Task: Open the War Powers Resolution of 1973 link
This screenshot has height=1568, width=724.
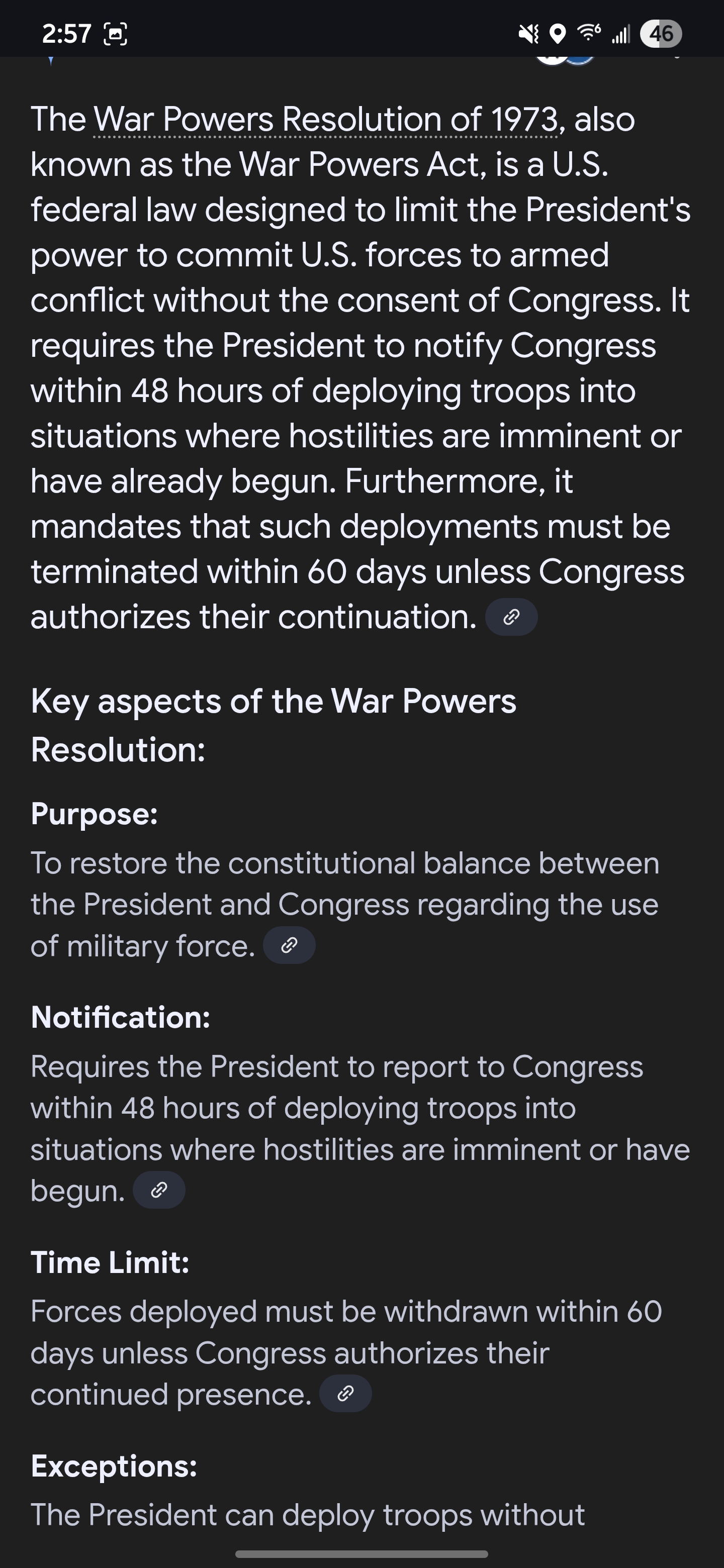Action: [325, 119]
